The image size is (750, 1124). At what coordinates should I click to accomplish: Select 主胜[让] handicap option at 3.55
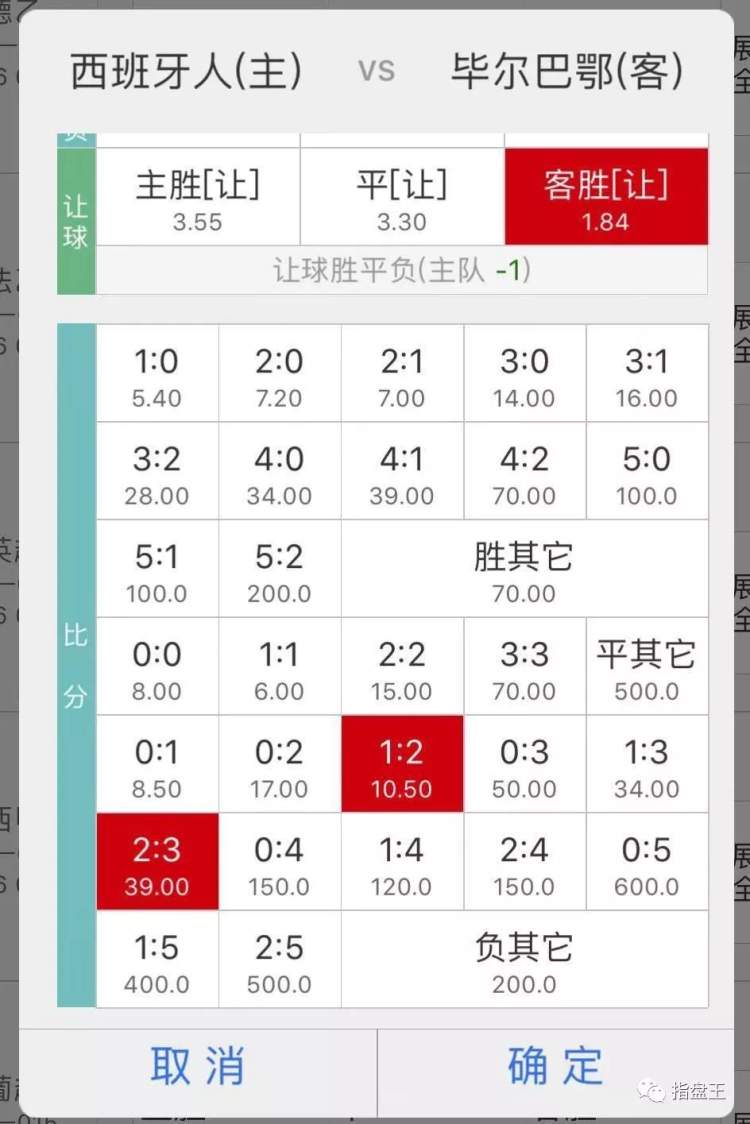pos(198,197)
